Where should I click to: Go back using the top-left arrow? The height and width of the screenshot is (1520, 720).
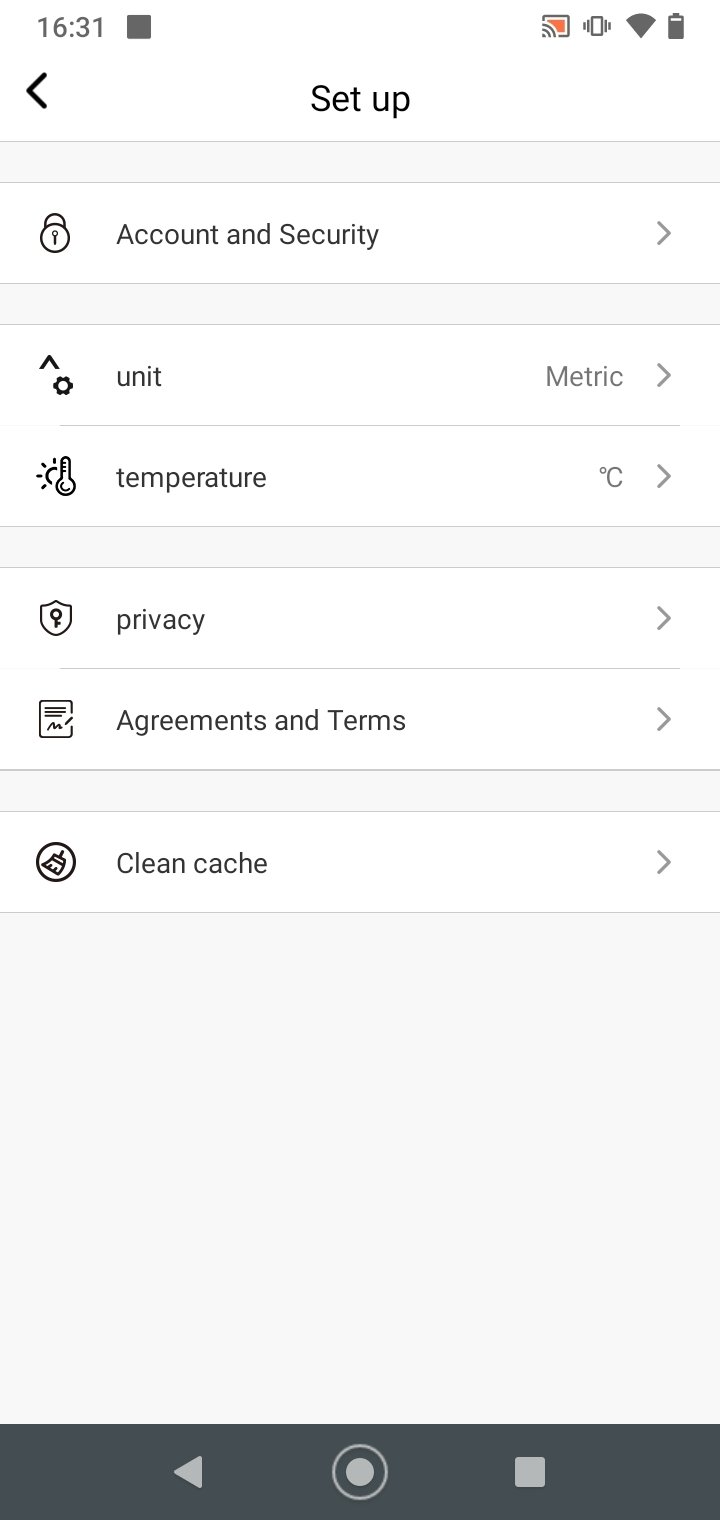37,91
